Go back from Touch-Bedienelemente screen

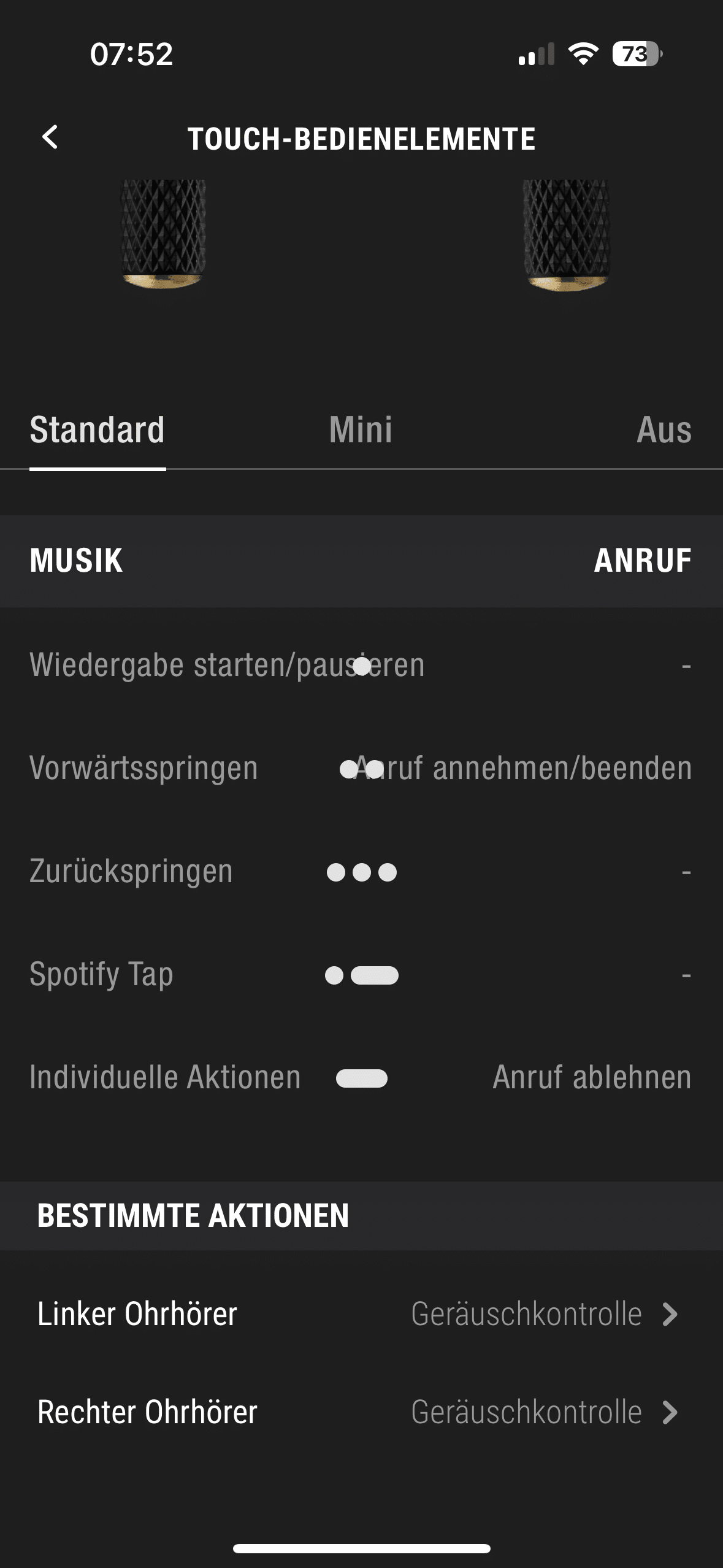[50, 137]
